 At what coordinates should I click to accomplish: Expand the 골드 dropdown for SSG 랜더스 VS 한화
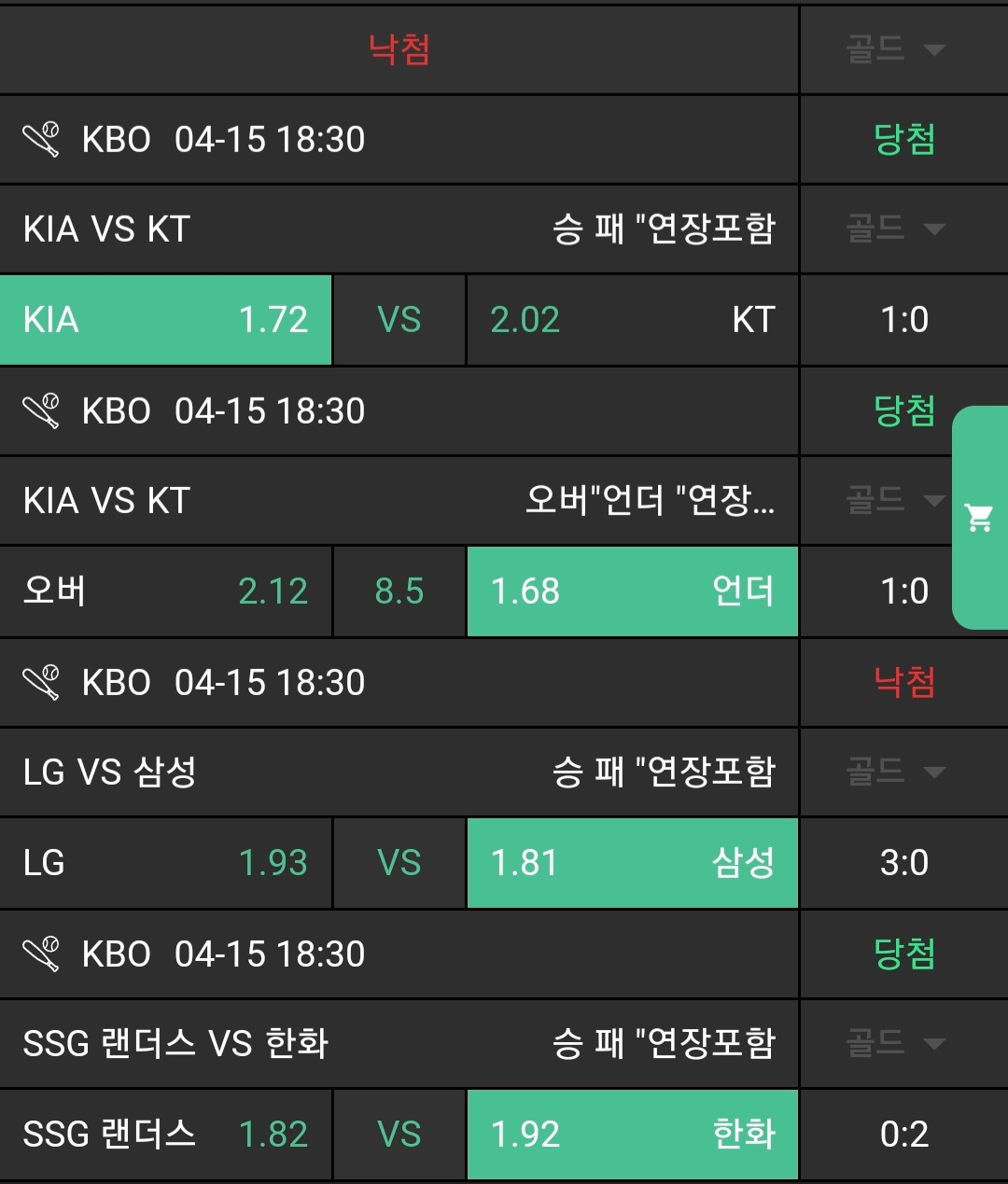895,1043
